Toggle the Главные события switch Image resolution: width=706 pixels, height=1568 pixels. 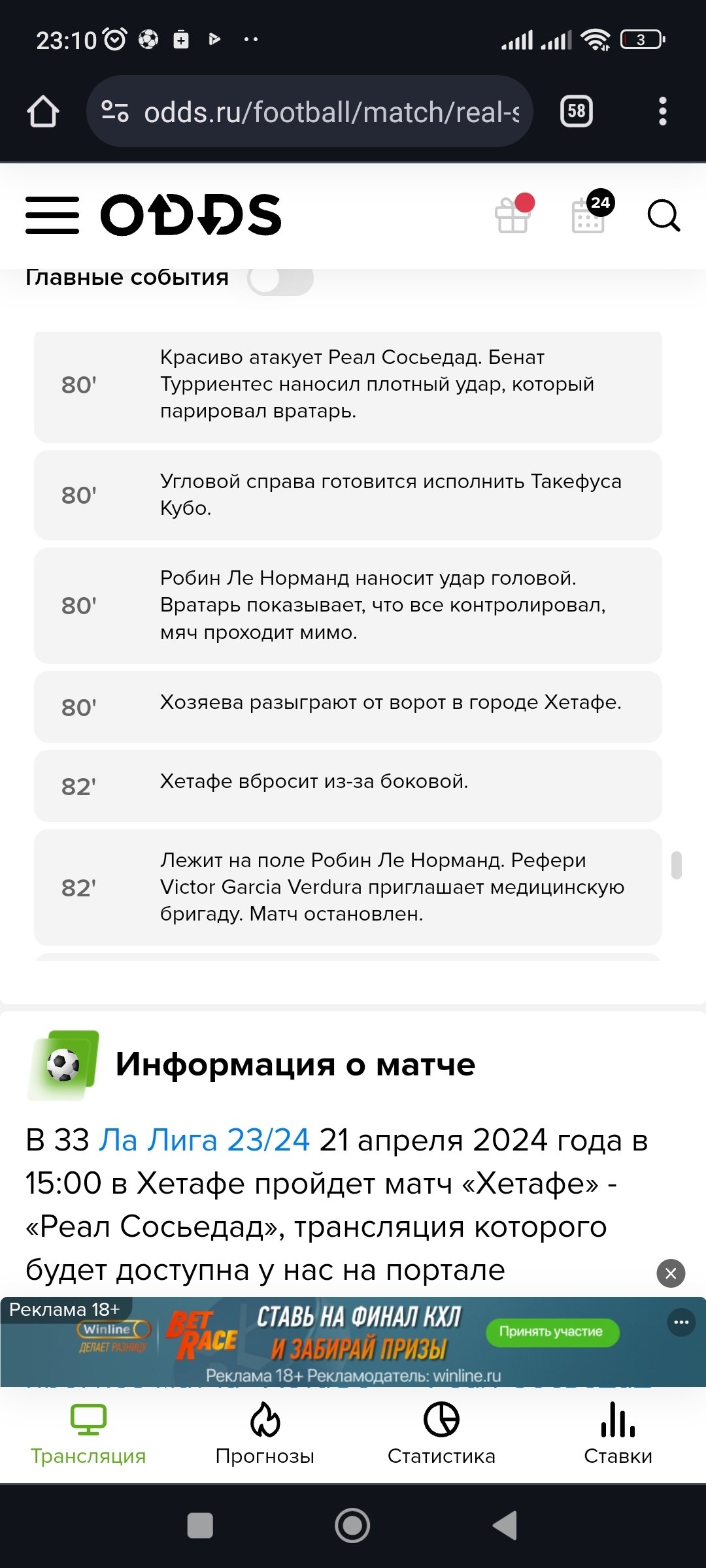pos(280,279)
